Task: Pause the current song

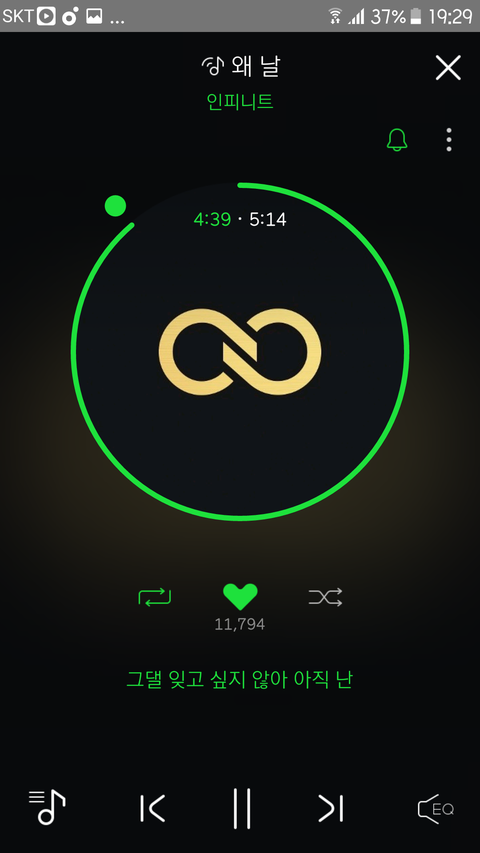Action: tap(242, 808)
